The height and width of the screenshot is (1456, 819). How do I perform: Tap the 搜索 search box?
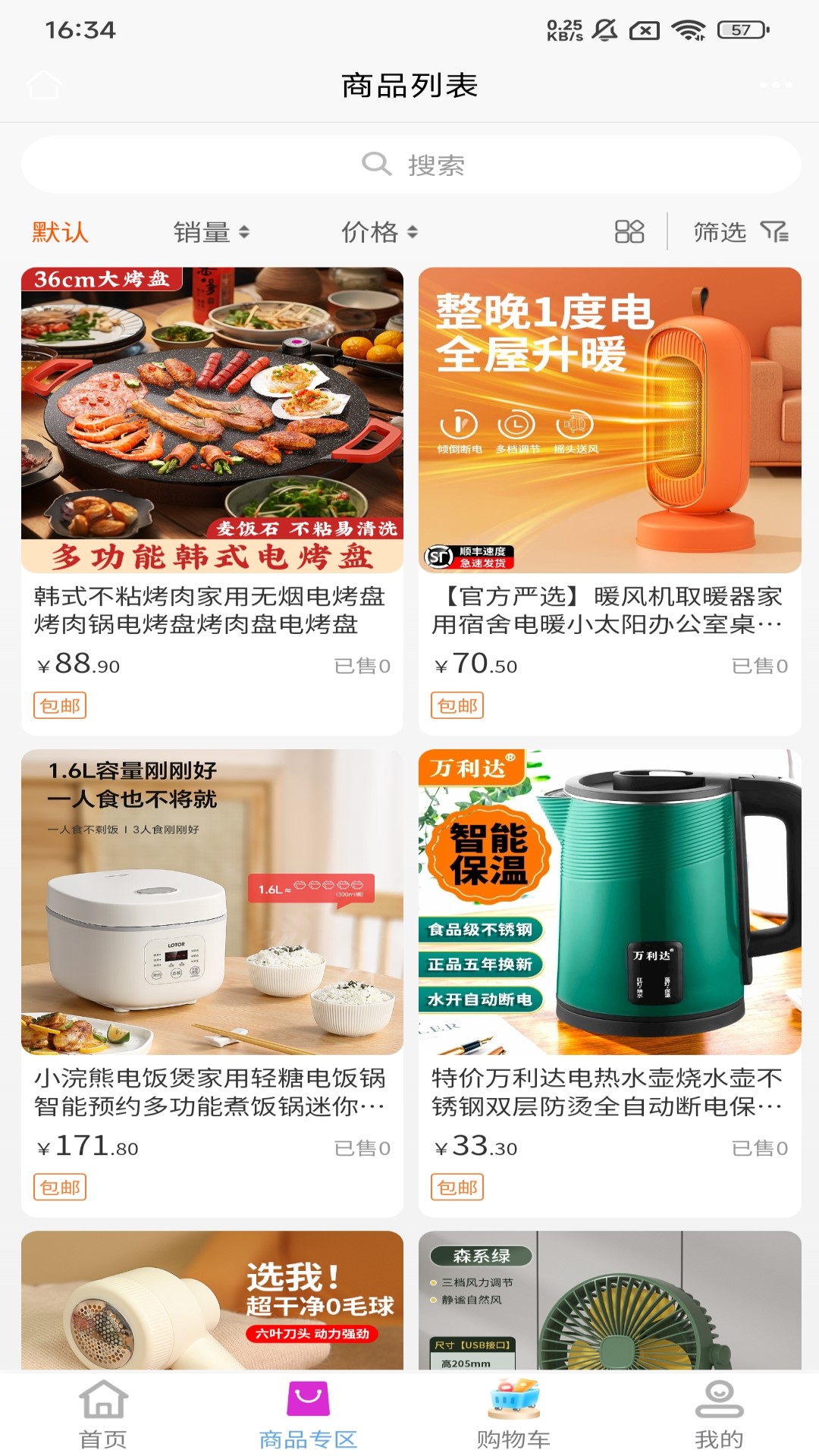[x=410, y=165]
